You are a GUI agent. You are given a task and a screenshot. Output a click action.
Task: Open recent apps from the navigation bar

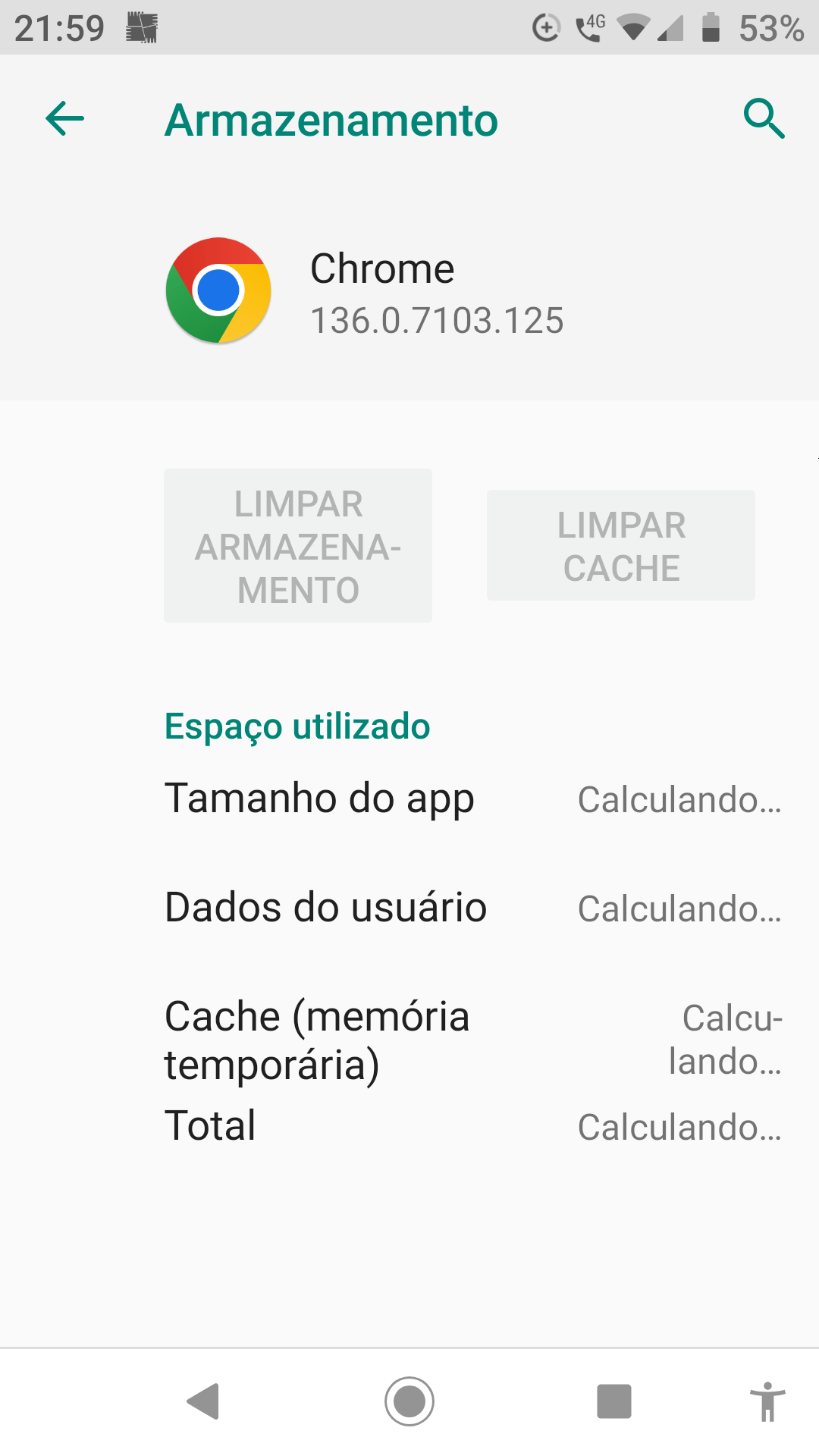click(614, 1401)
